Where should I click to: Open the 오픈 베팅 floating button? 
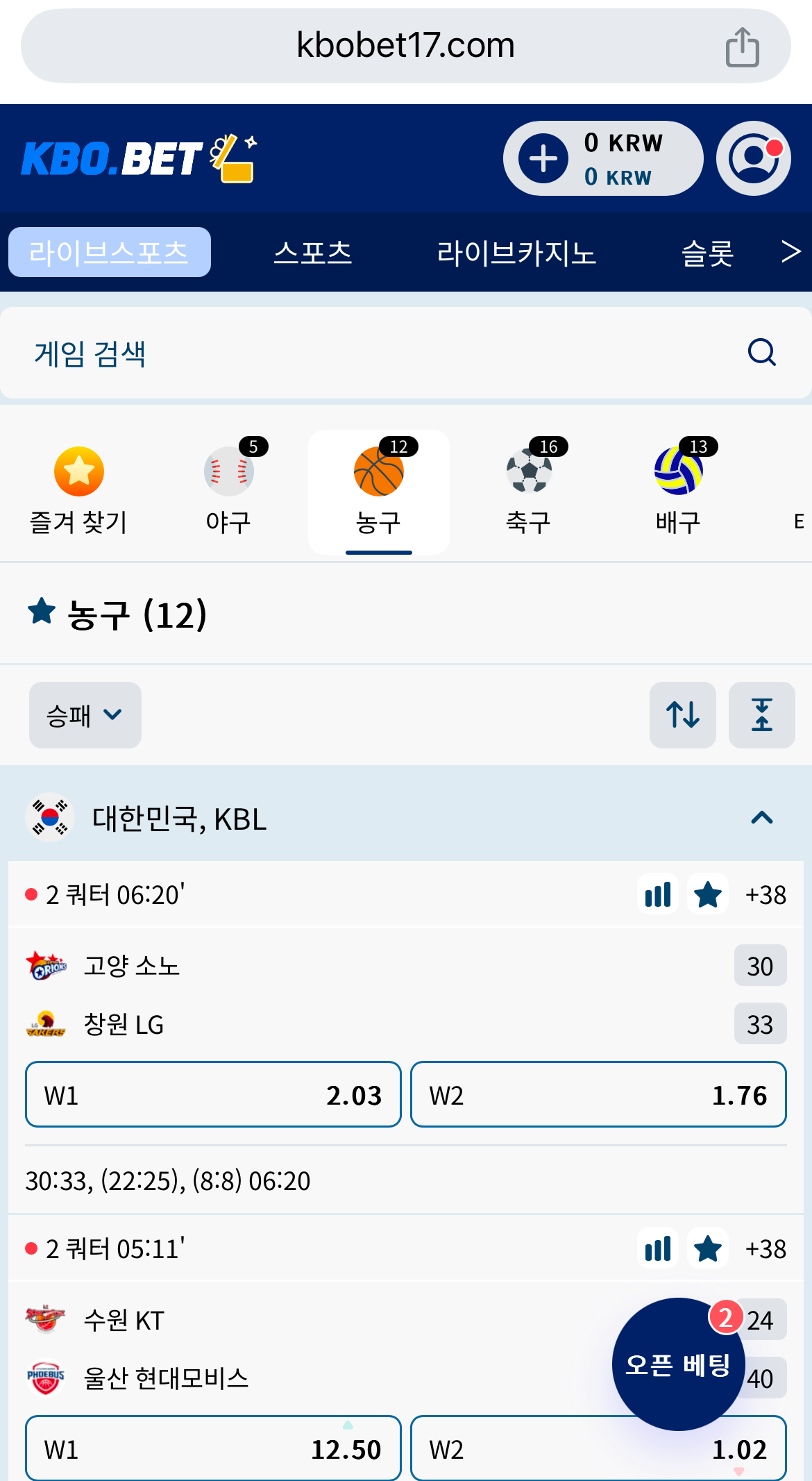[679, 1364]
